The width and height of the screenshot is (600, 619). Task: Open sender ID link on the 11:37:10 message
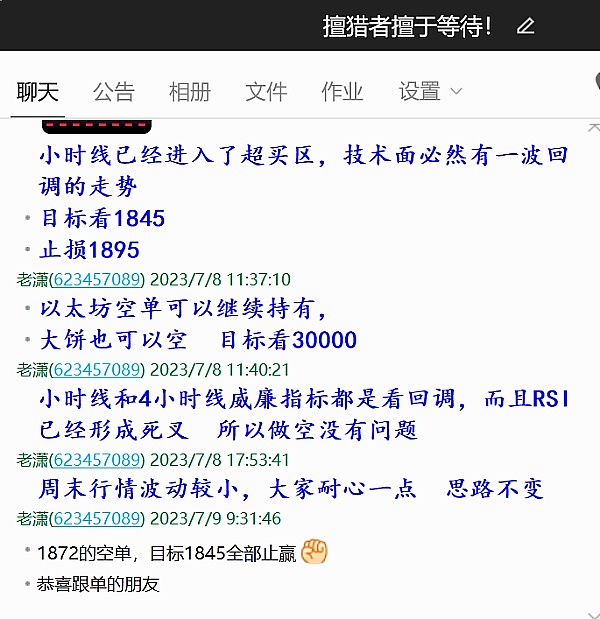97,279
